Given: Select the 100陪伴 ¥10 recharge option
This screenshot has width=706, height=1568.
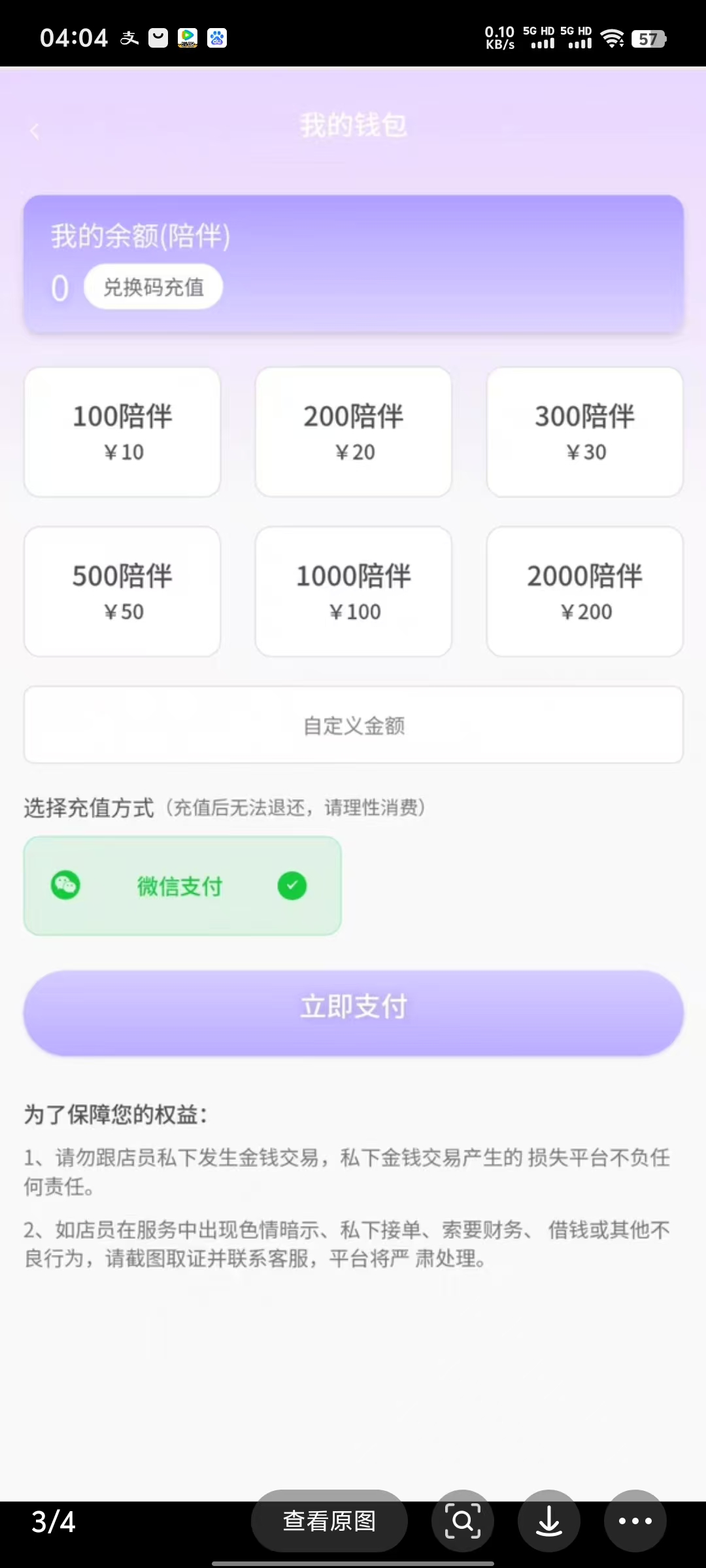Looking at the screenshot, I should pyautogui.click(x=122, y=432).
